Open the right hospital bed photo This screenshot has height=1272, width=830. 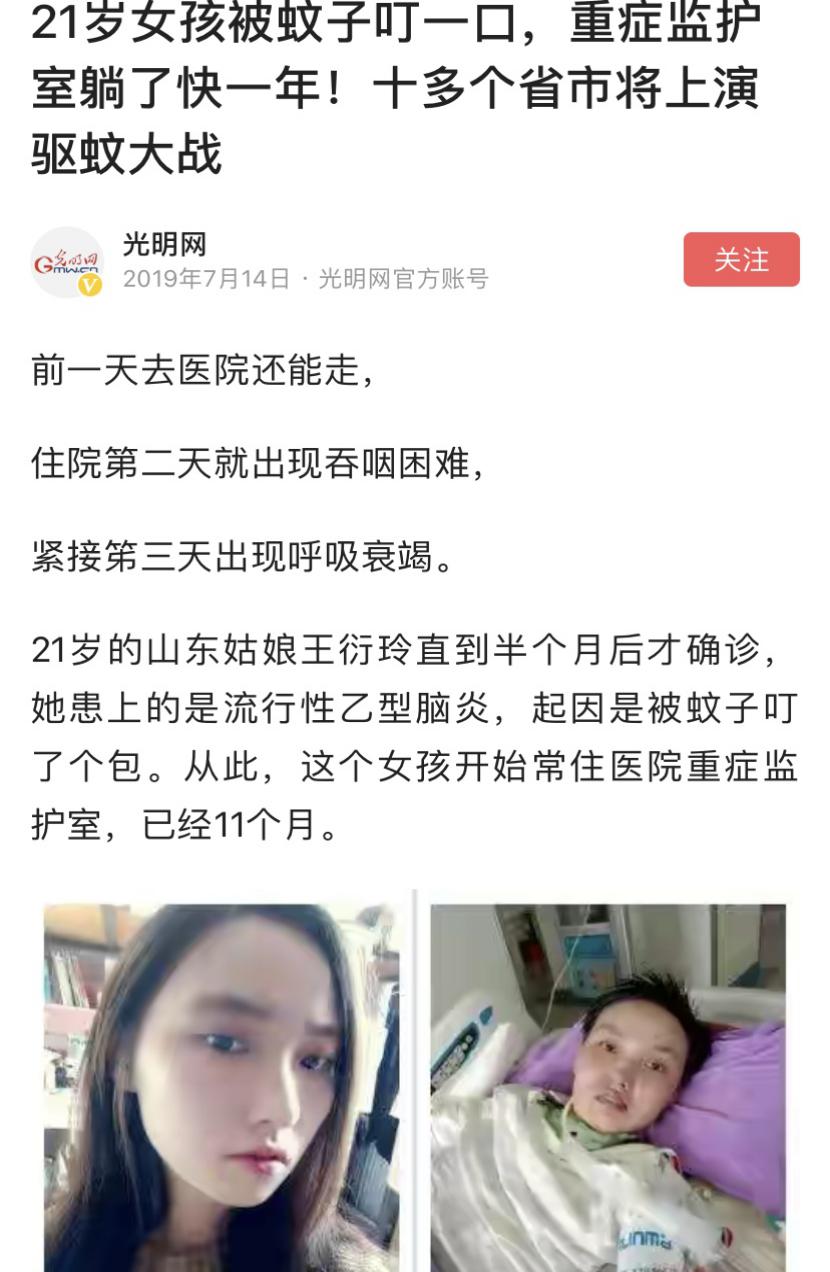610,1080
